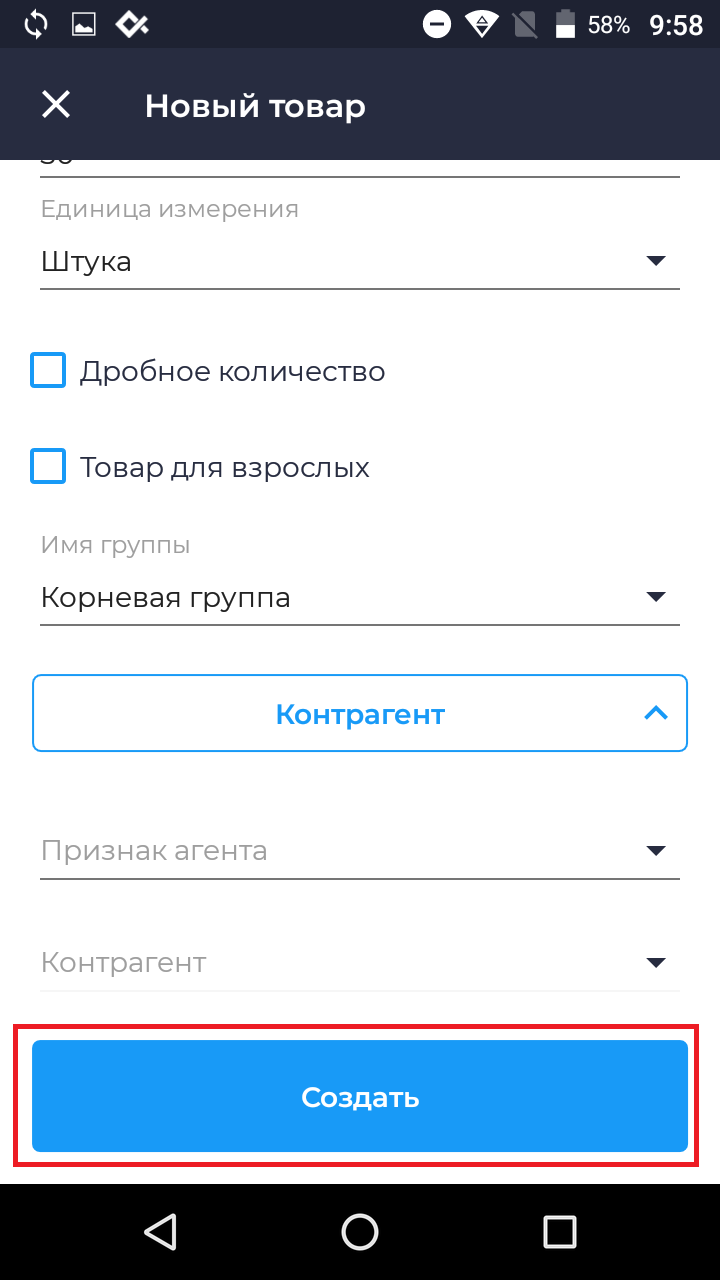The width and height of the screenshot is (720, 1280).
Task: Return to the home screen
Action: (360, 1231)
